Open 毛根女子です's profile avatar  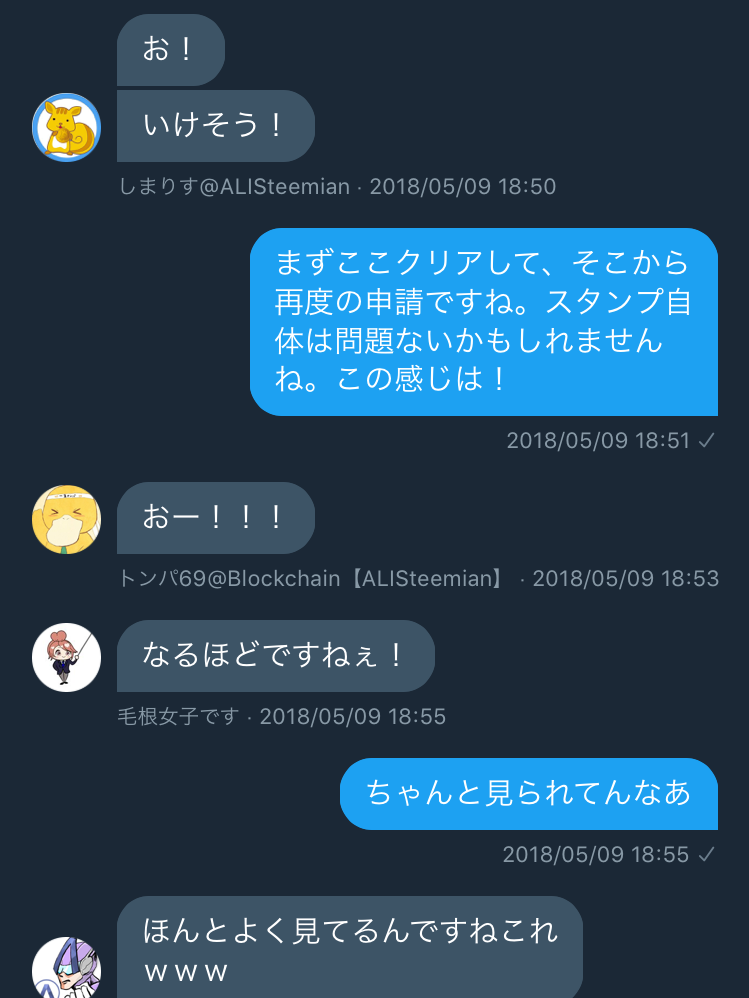[x=66, y=657]
